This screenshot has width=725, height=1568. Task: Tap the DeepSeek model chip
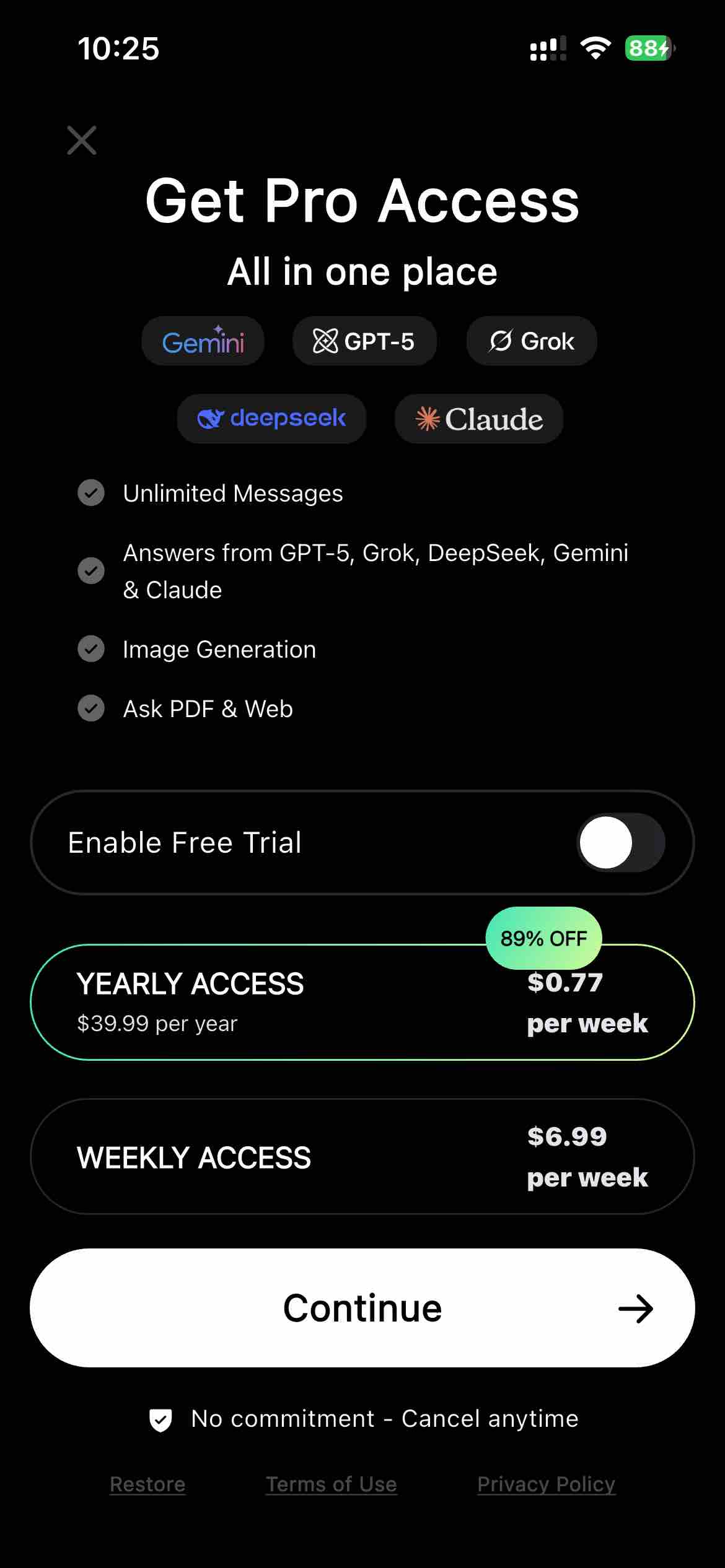tap(271, 419)
